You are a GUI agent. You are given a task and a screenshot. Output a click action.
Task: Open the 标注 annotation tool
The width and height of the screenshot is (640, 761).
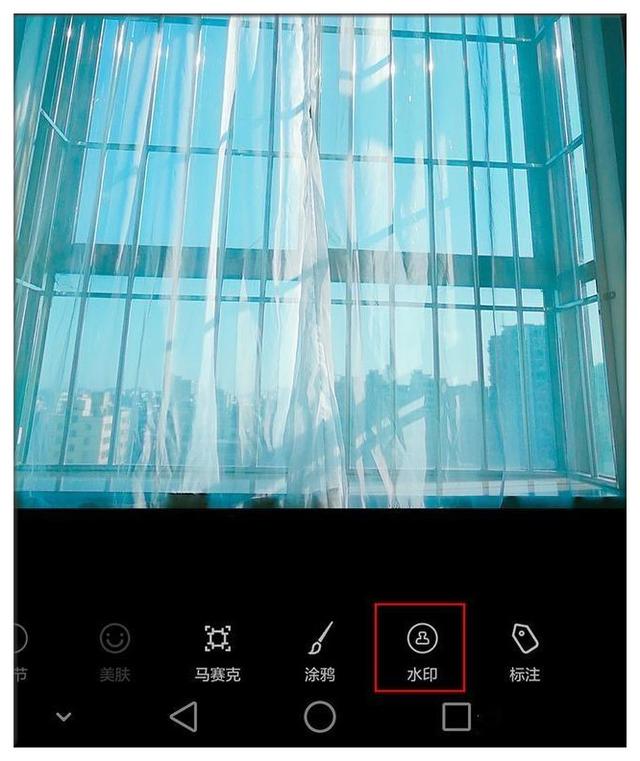tap(524, 650)
